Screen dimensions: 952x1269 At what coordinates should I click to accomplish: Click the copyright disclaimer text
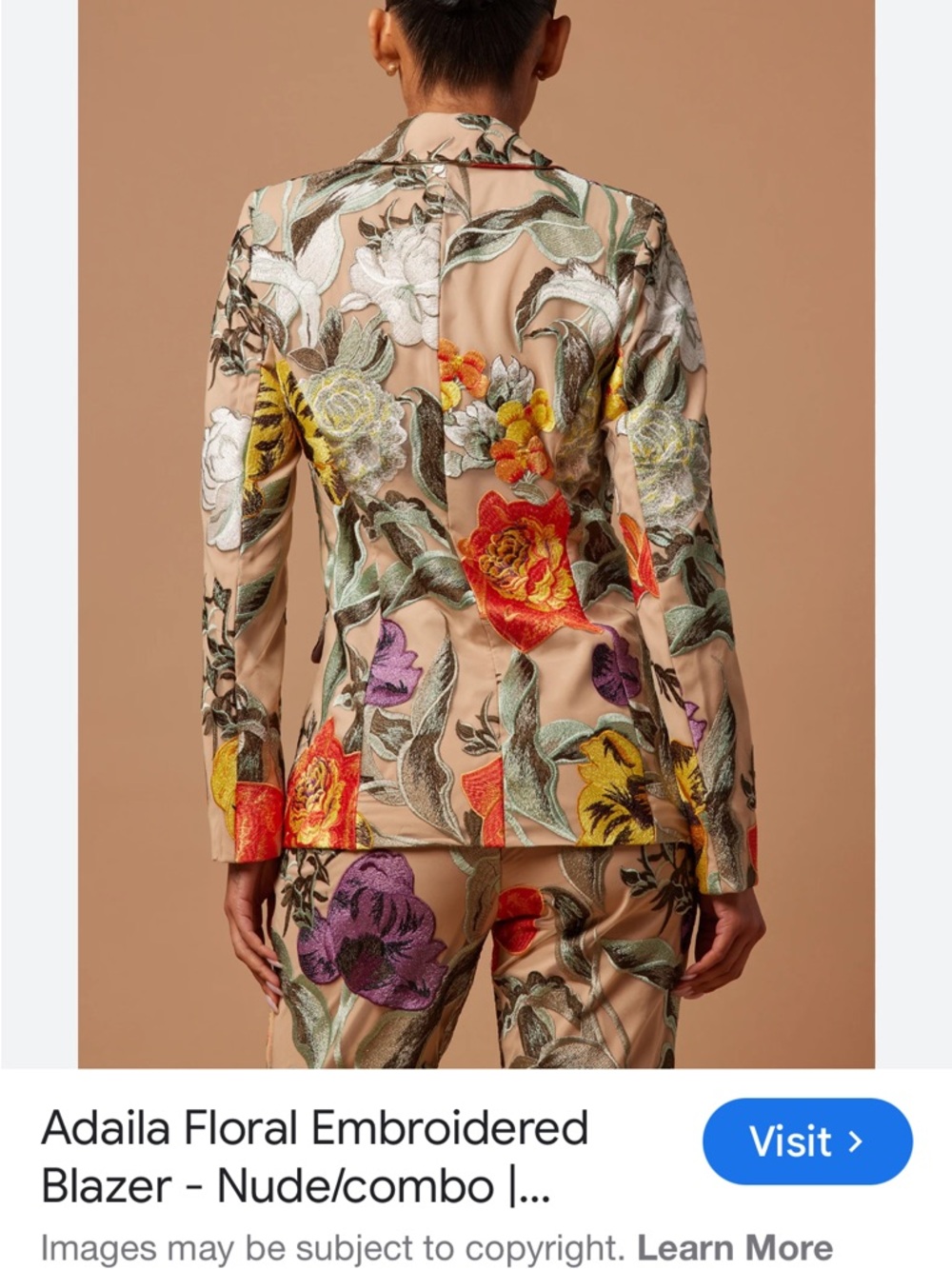[x=333, y=1243]
